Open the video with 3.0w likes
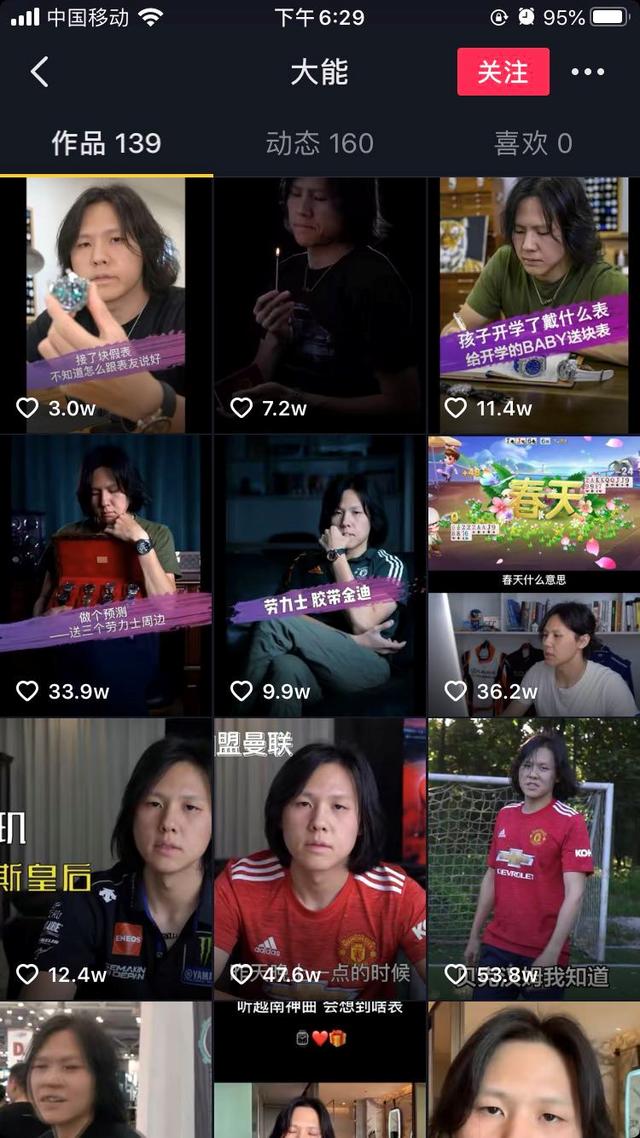The height and width of the screenshot is (1138, 640). (106, 305)
